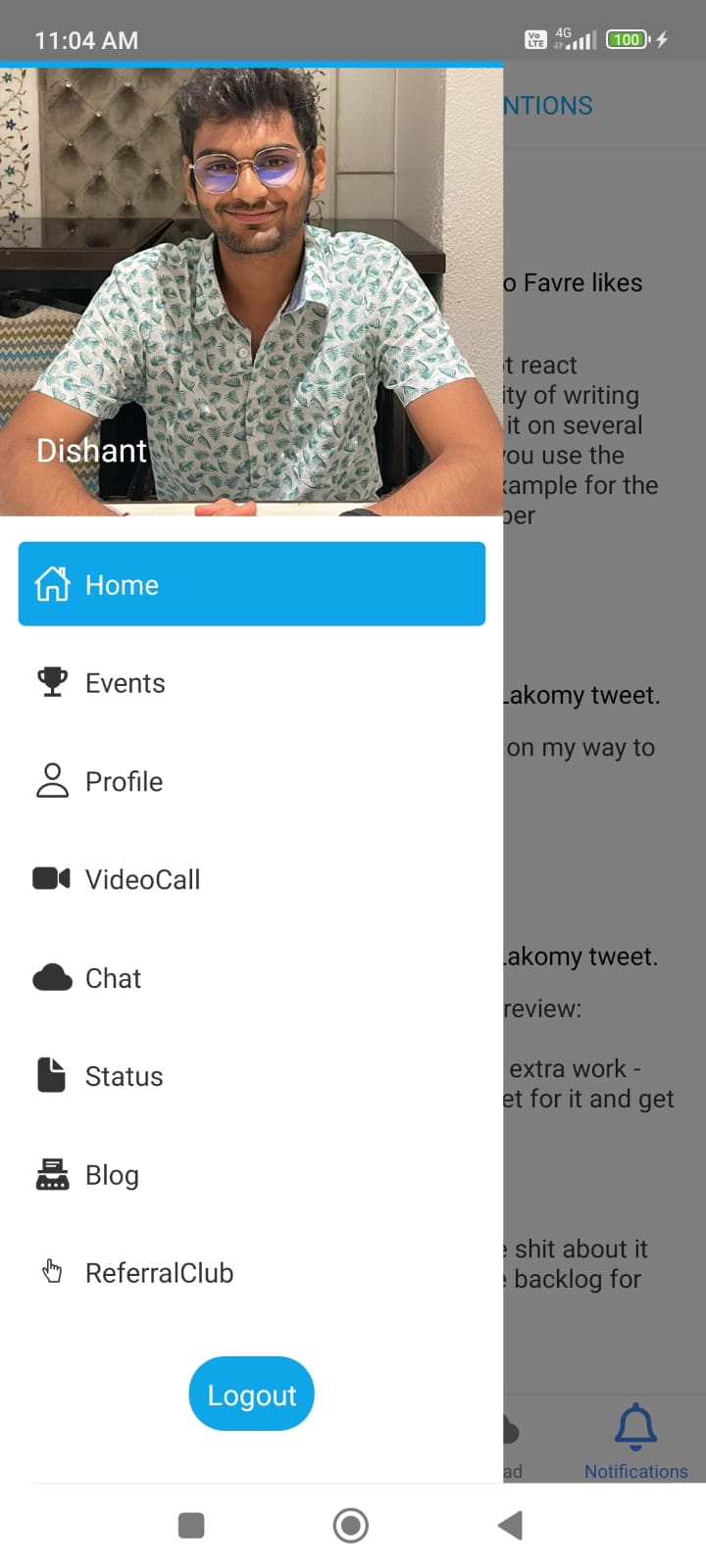Viewport: 706px width, 1568px height.
Task: Tap the ReferralClub pointing-hand icon
Action: point(51,1271)
